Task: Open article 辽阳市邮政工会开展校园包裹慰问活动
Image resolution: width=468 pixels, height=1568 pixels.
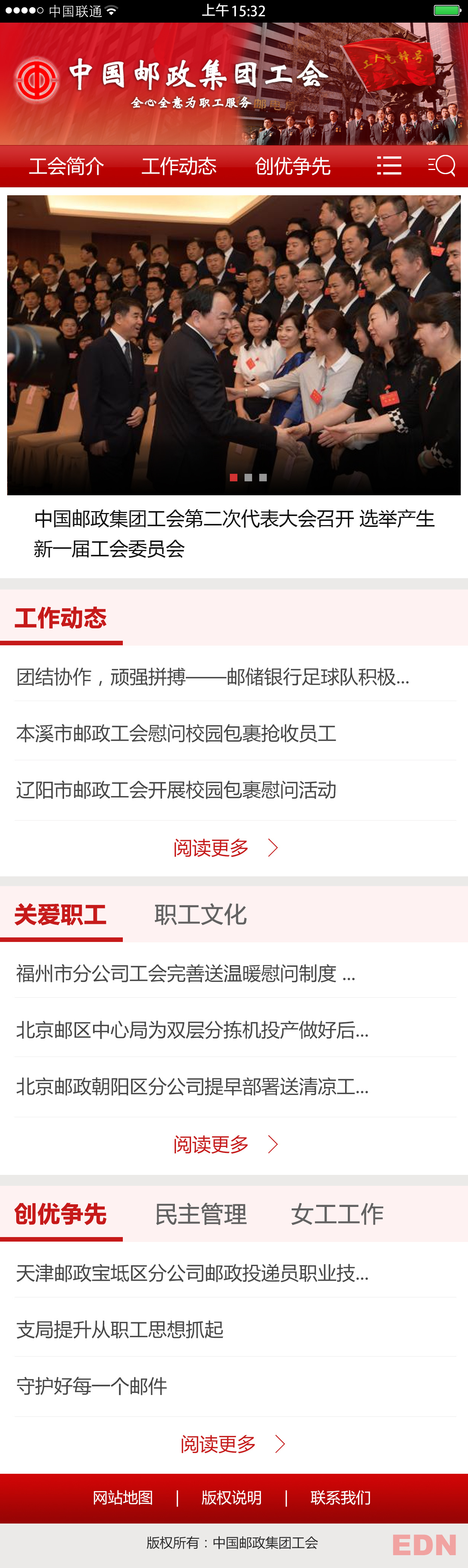Action: pyautogui.click(x=176, y=790)
